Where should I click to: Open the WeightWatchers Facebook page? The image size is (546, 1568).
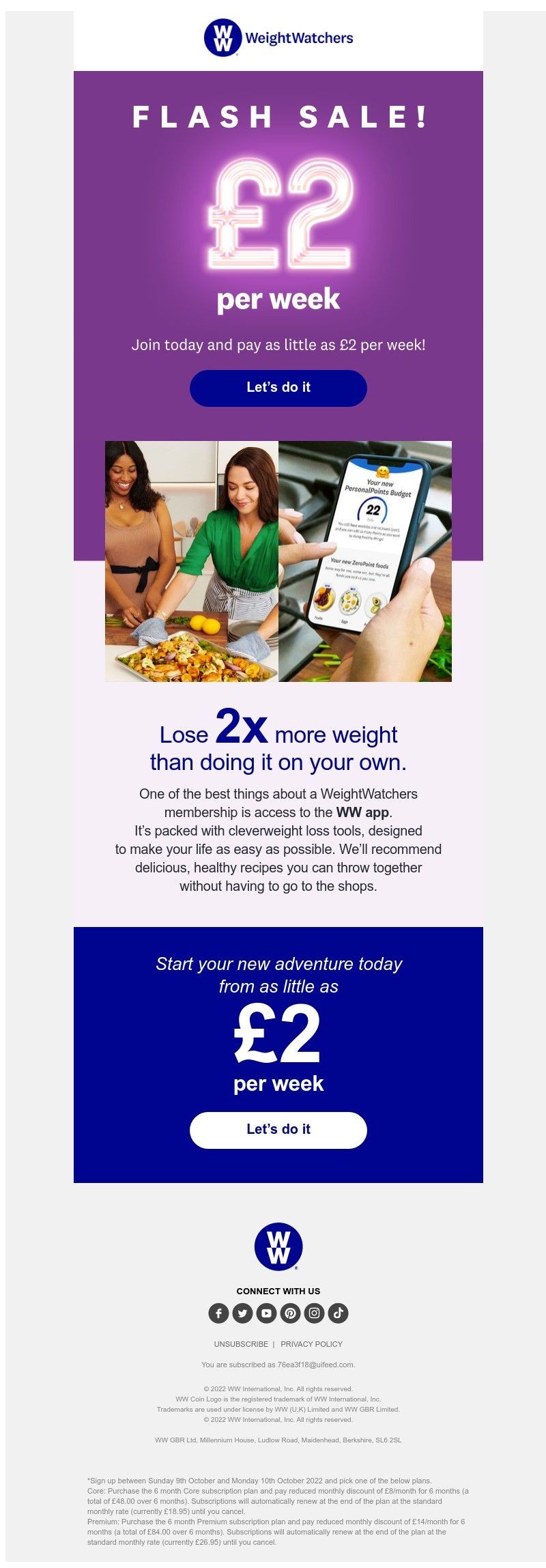point(218,1313)
